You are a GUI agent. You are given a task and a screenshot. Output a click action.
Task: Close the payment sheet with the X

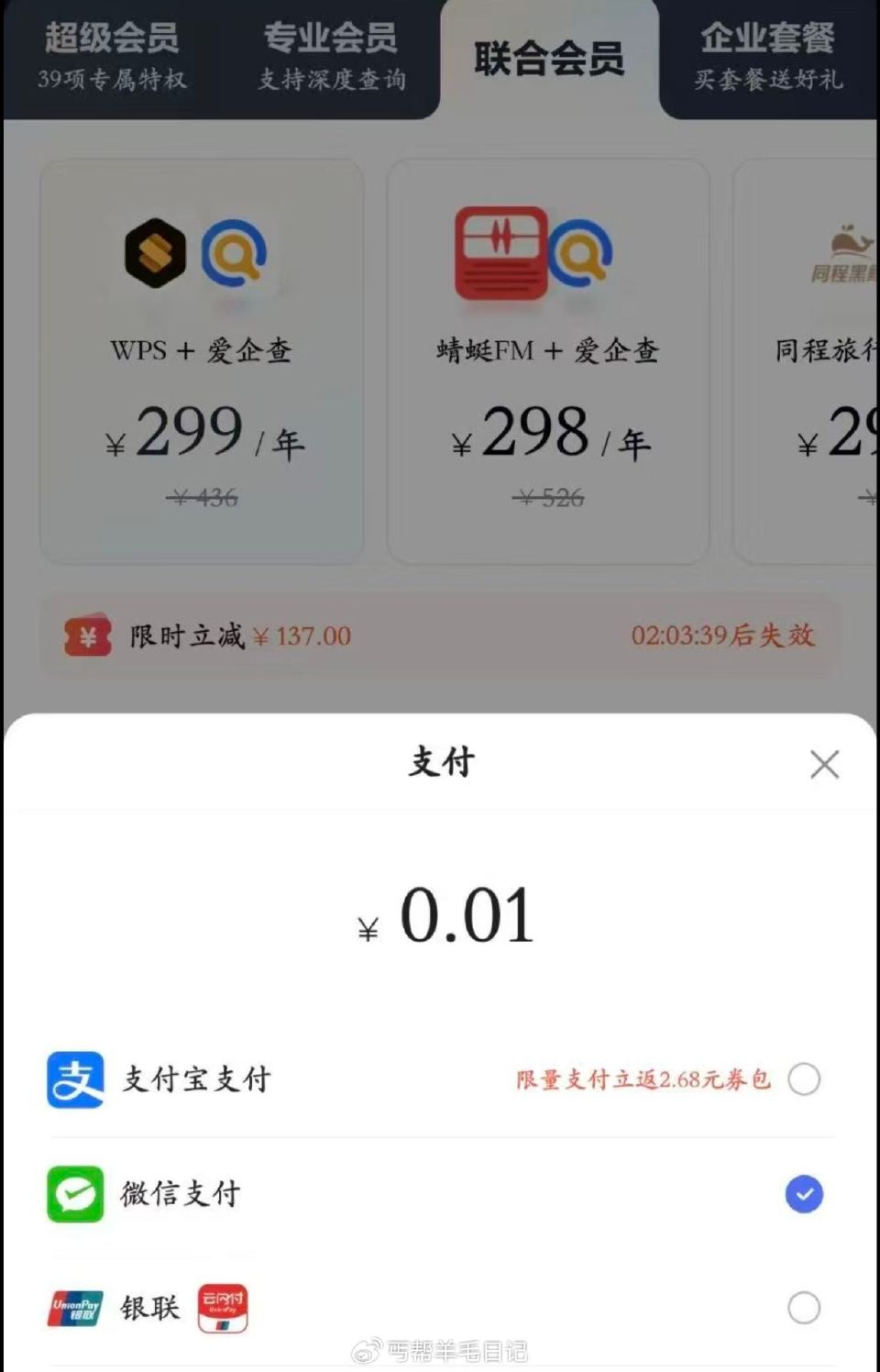click(x=824, y=764)
